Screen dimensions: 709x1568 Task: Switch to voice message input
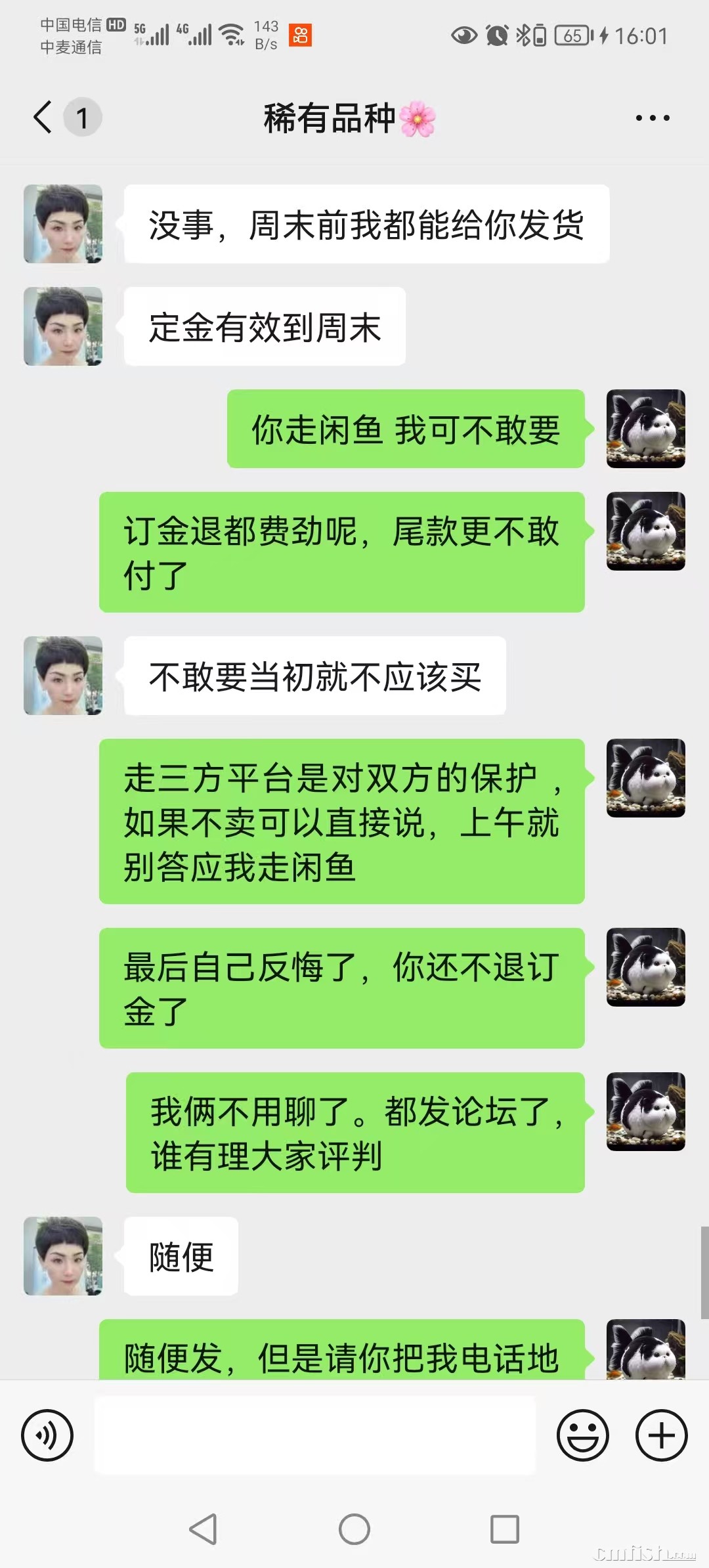coord(47,1435)
